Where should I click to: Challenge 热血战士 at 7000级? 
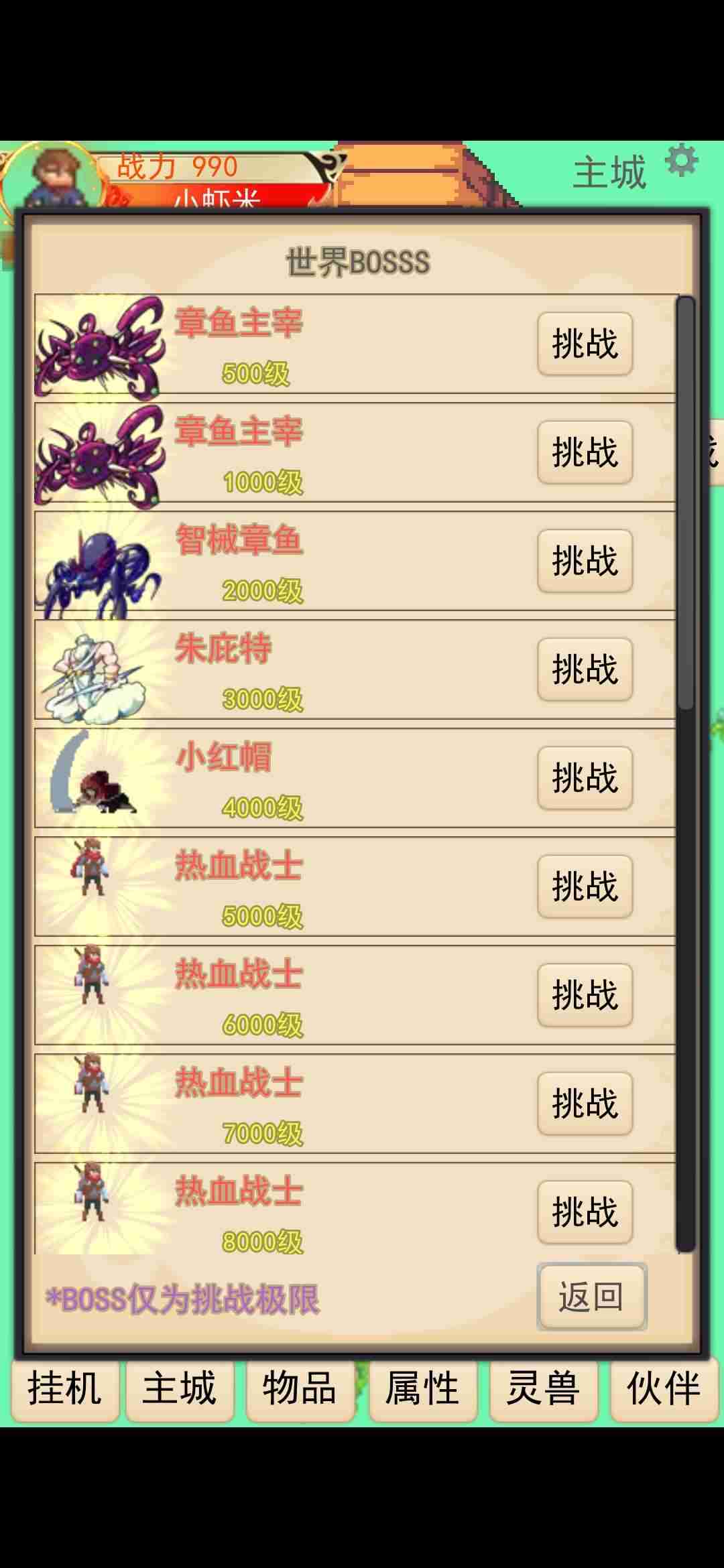(585, 1104)
